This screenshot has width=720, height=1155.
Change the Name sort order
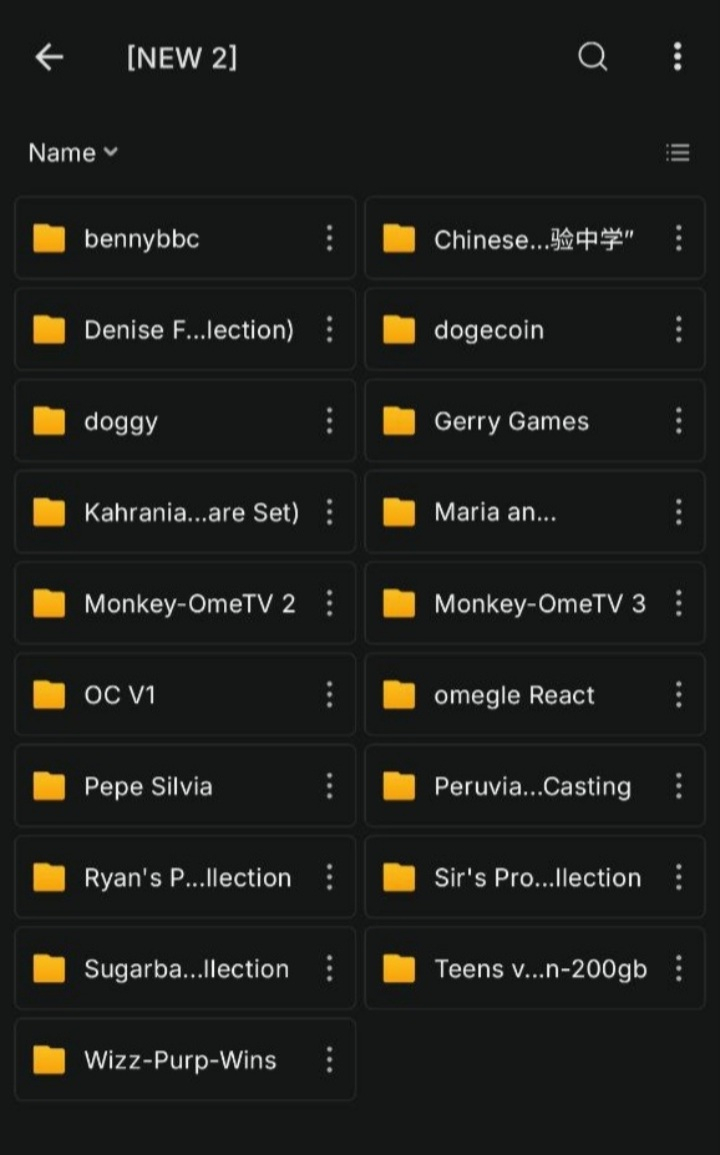coord(73,153)
